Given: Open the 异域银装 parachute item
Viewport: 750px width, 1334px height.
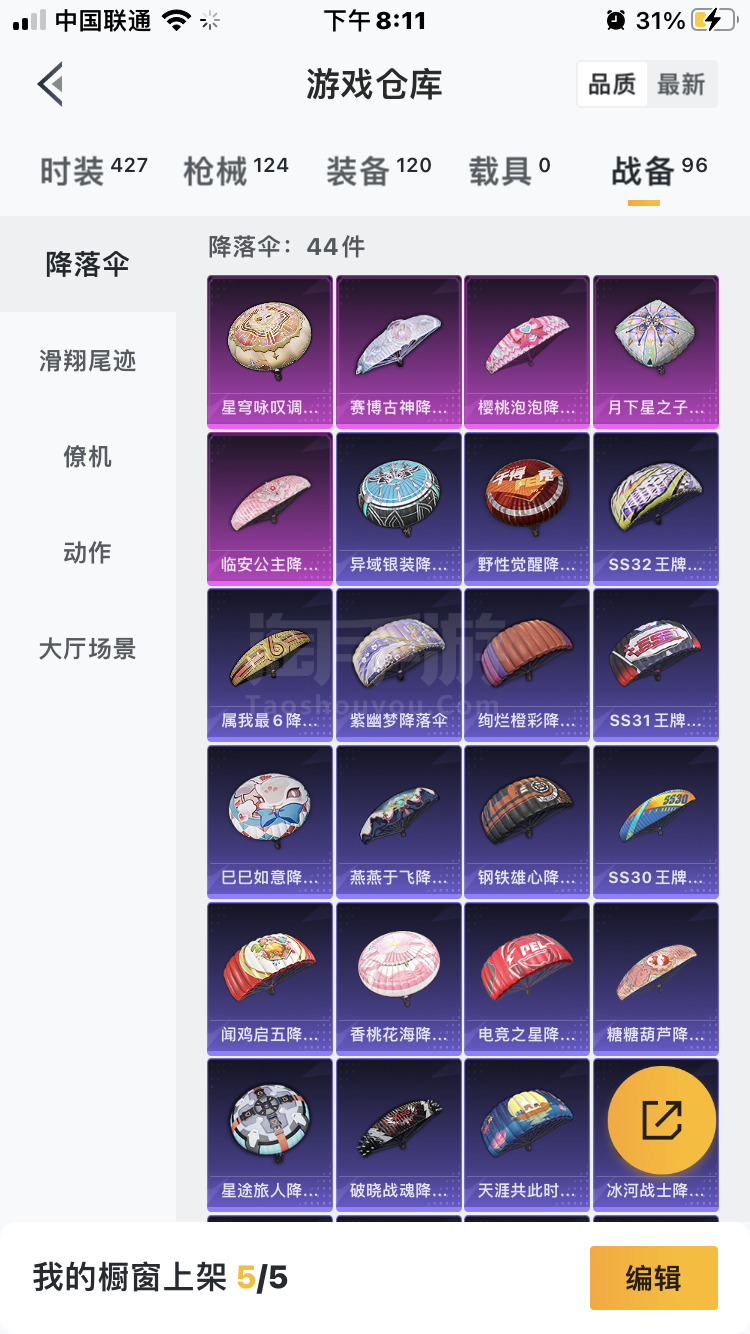Looking at the screenshot, I should [x=399, y=507].
